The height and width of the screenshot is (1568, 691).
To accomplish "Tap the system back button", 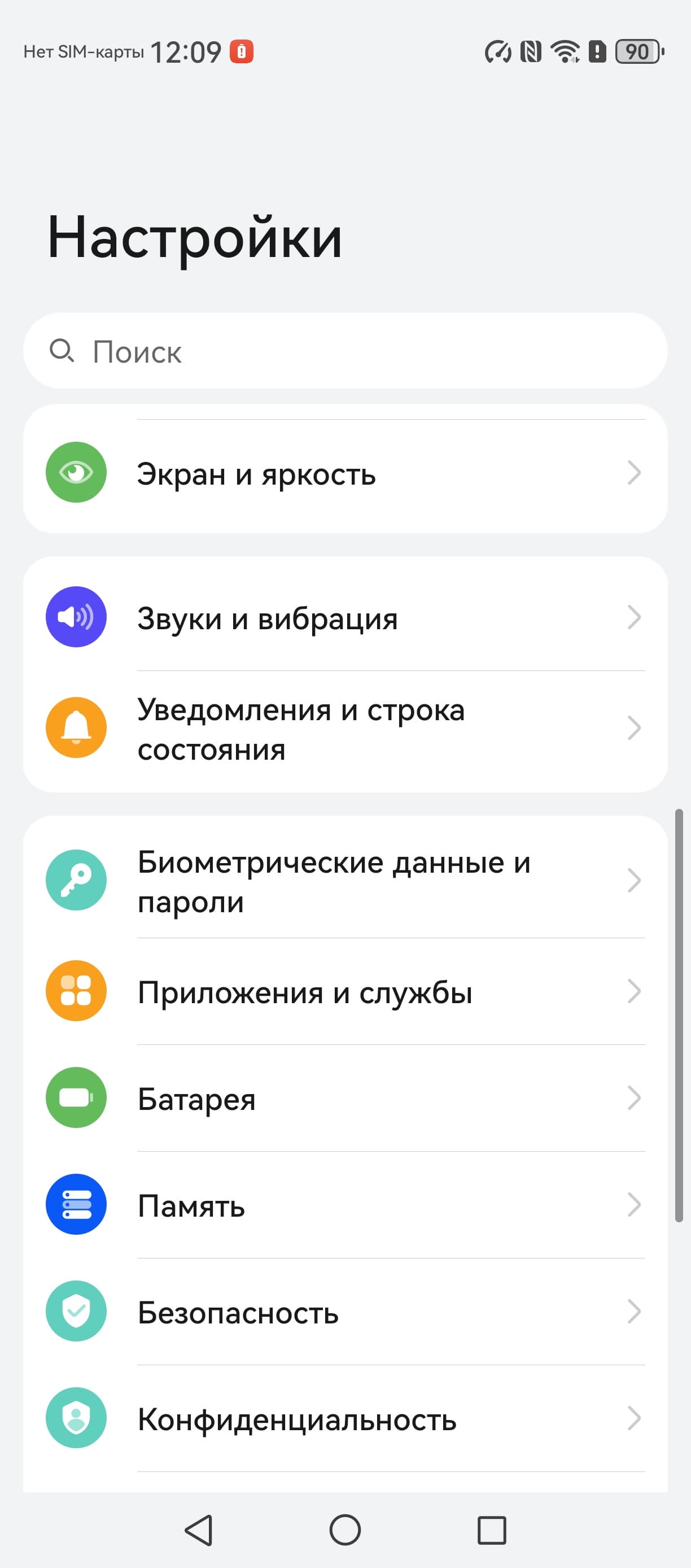I will [x=199, y=1530].
